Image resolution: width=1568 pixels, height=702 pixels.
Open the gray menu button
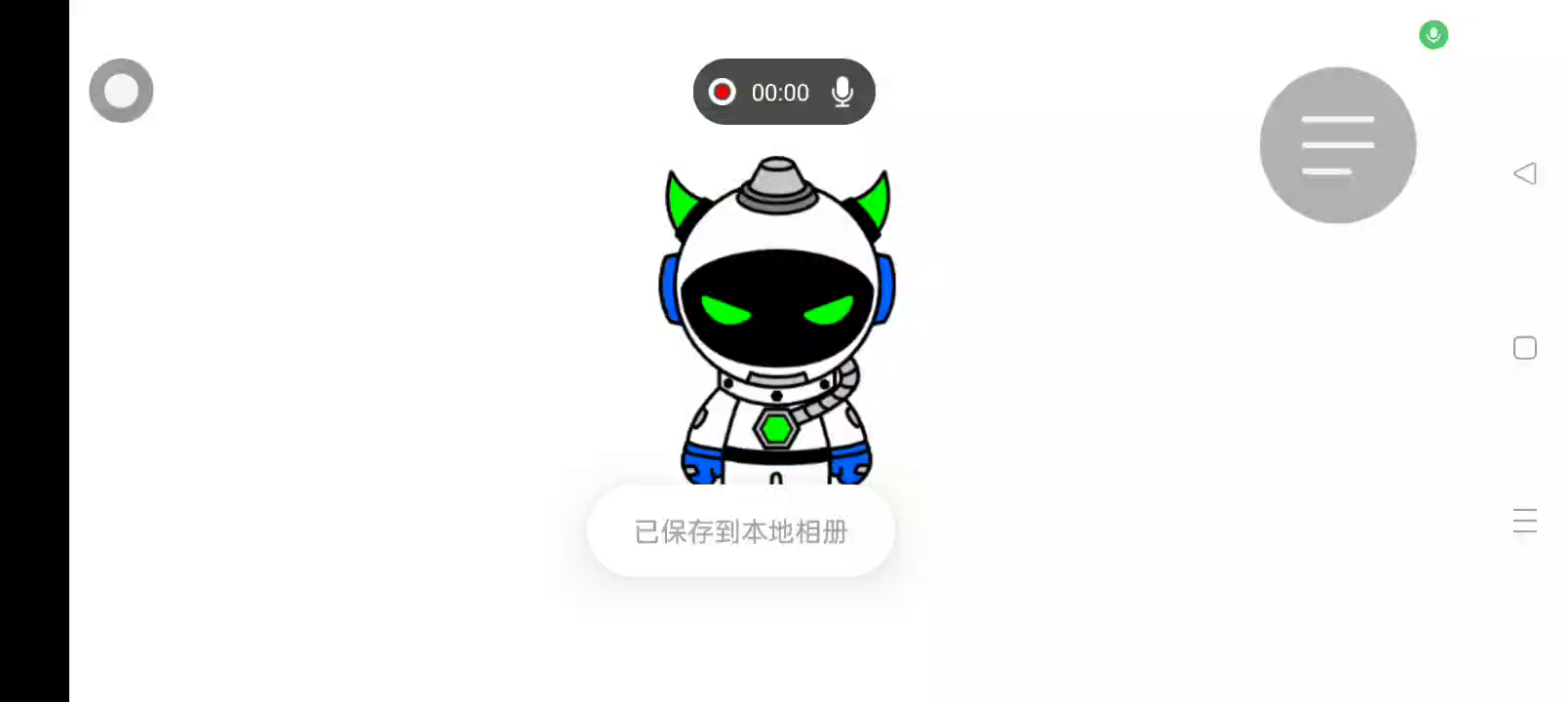pyautogui.click(x=1337, y=145)
